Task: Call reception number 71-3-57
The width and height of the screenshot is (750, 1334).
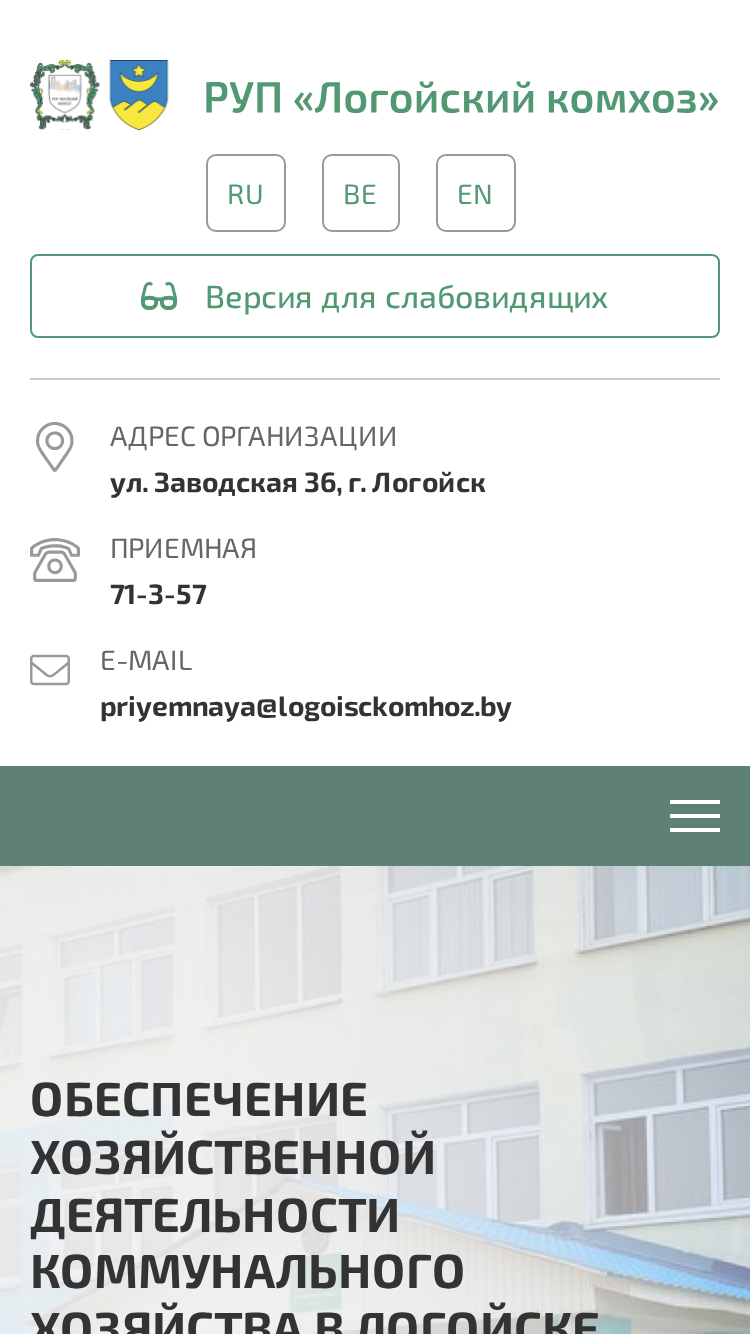Action: (159, 594)
